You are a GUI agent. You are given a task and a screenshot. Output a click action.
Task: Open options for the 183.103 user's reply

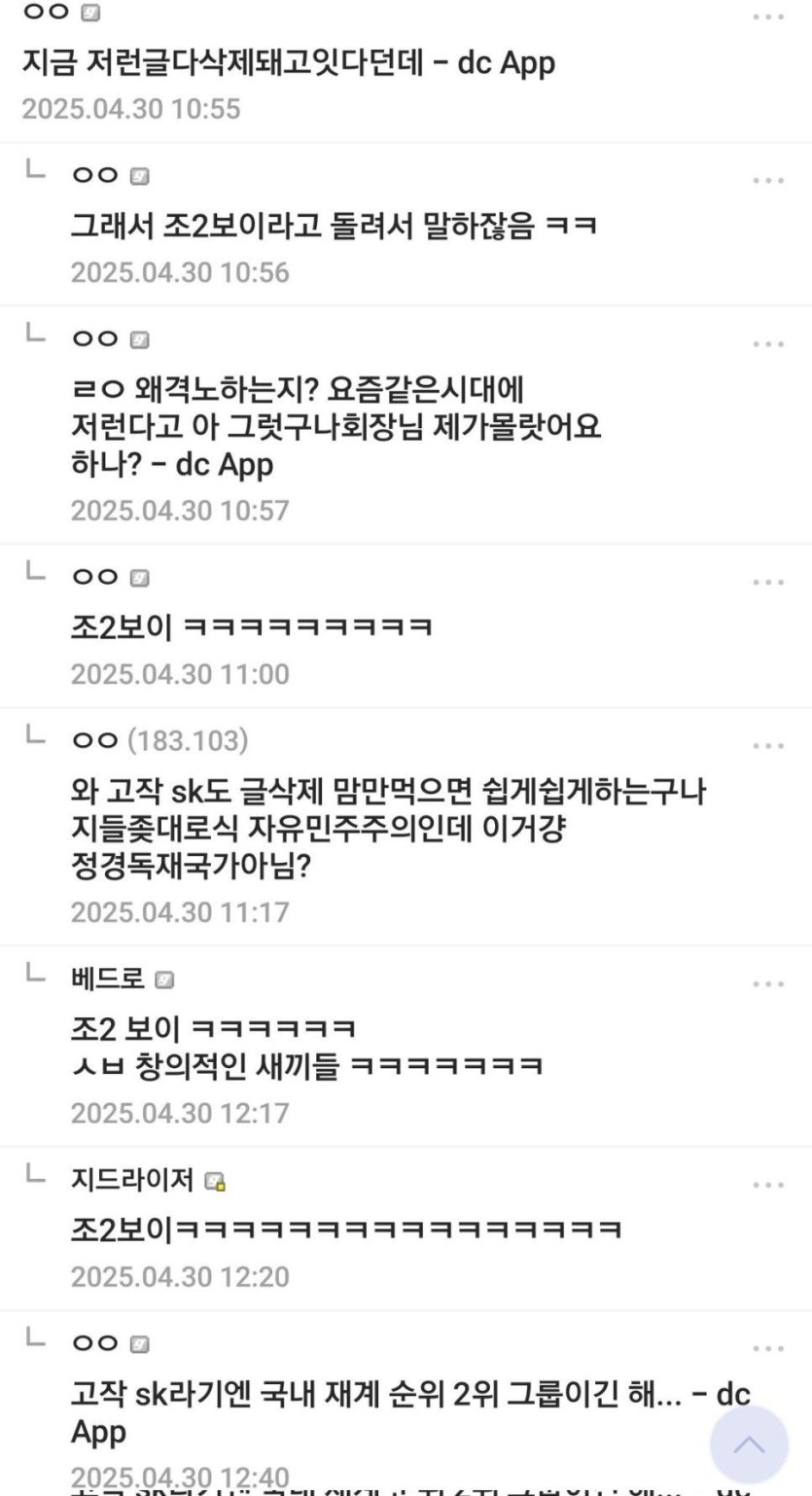768,746
